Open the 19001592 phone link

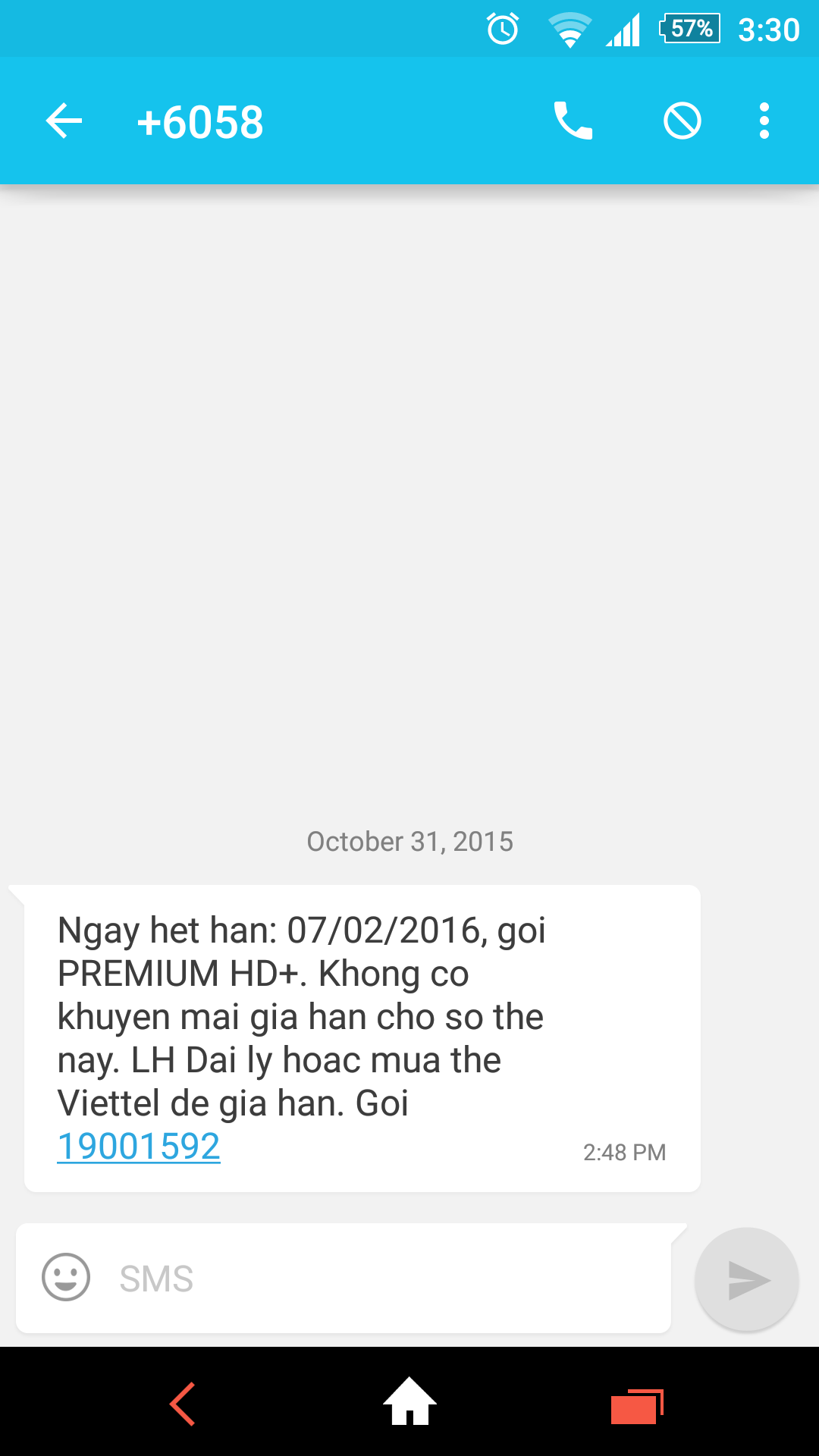pyautogui.click(x=139, y=1146)
